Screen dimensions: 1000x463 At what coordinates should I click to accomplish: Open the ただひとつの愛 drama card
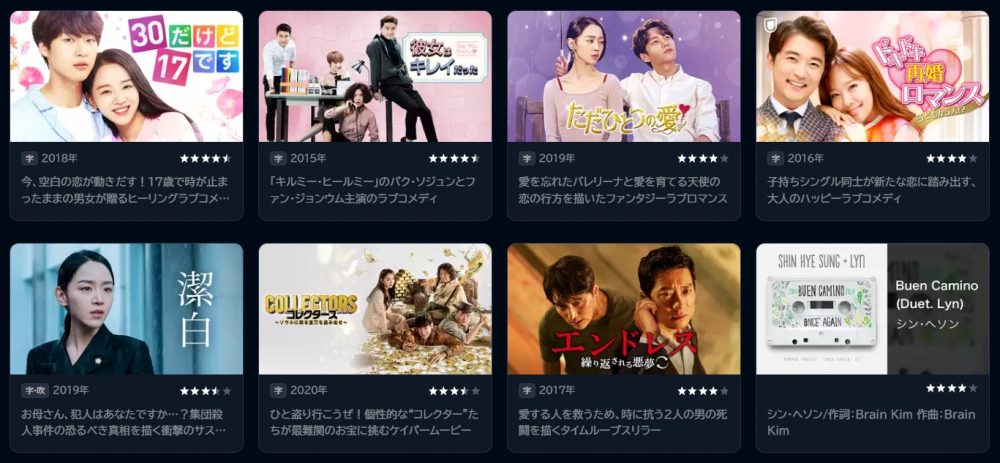[x=623, y=77]
